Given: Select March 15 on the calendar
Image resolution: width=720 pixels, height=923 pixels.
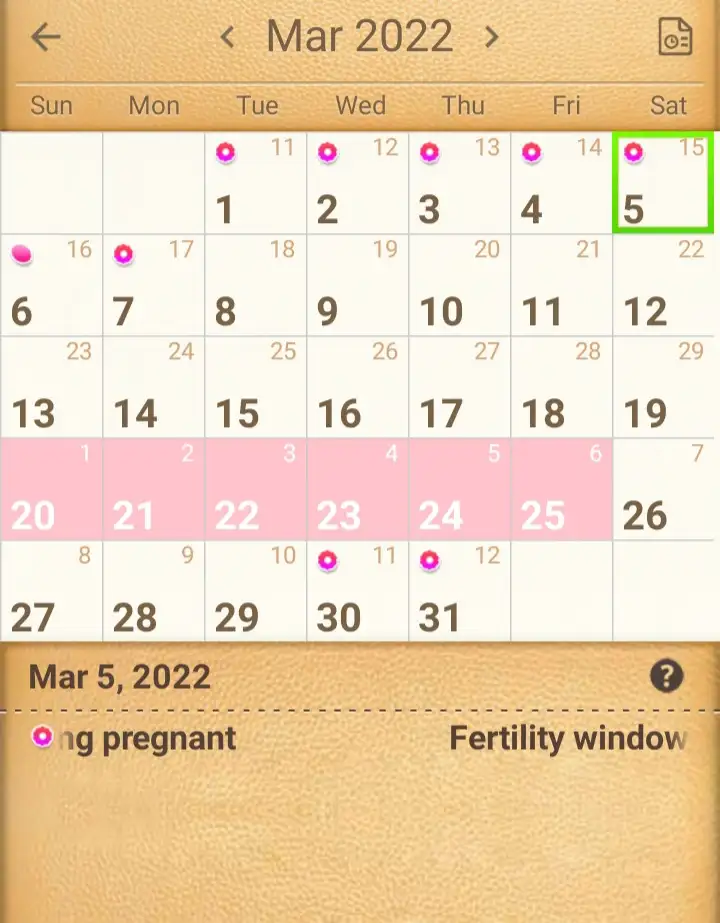Looking at the screenshot, I should coord(255,388).
